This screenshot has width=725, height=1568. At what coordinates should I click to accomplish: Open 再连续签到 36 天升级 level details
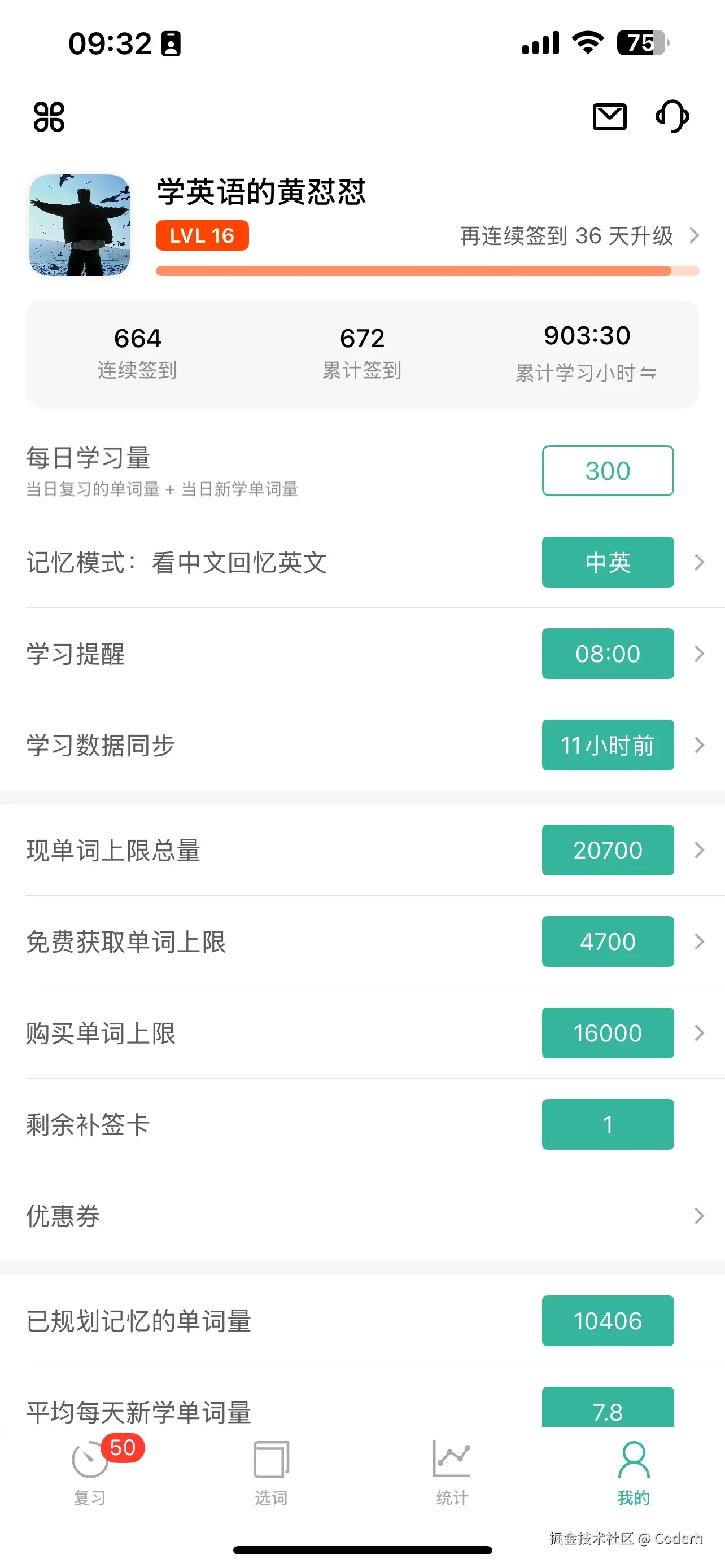click(578, 236)
